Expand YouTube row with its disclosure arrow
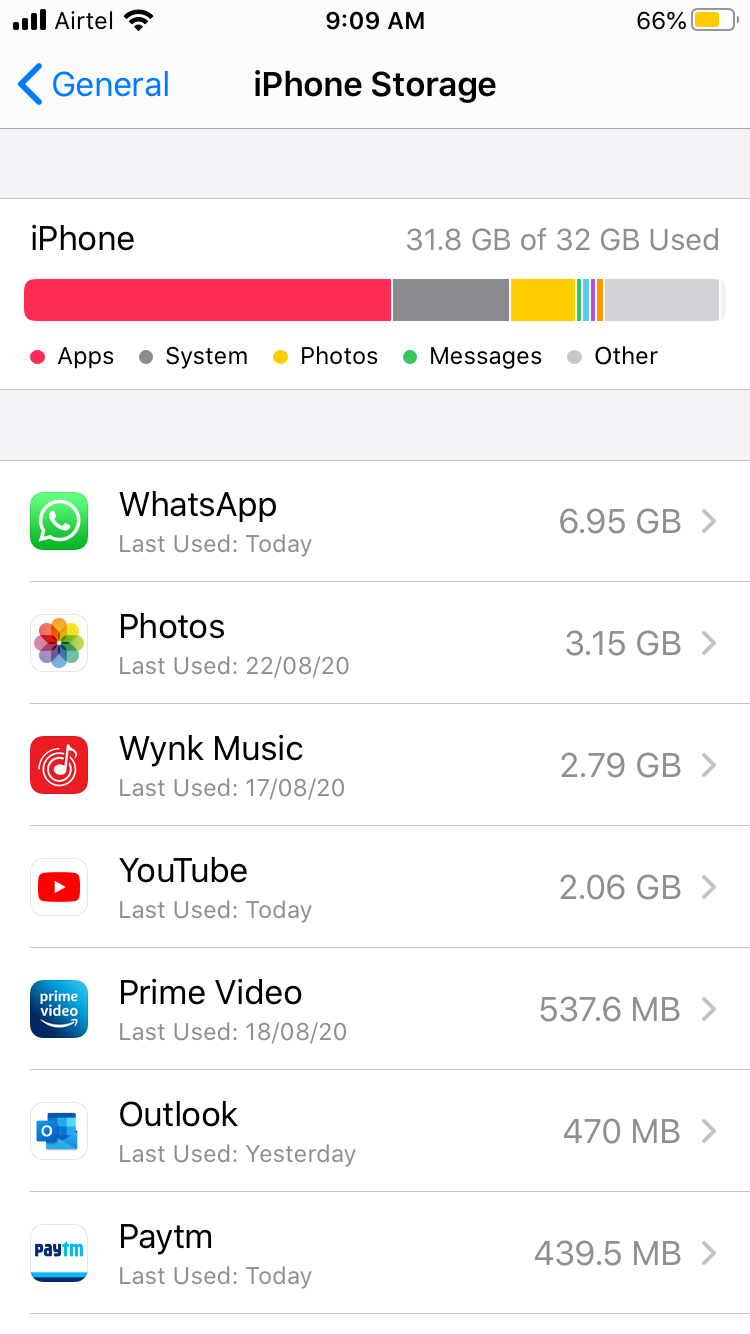The height and width of the screenshot is (1334, 750). (x=711, y=887)
